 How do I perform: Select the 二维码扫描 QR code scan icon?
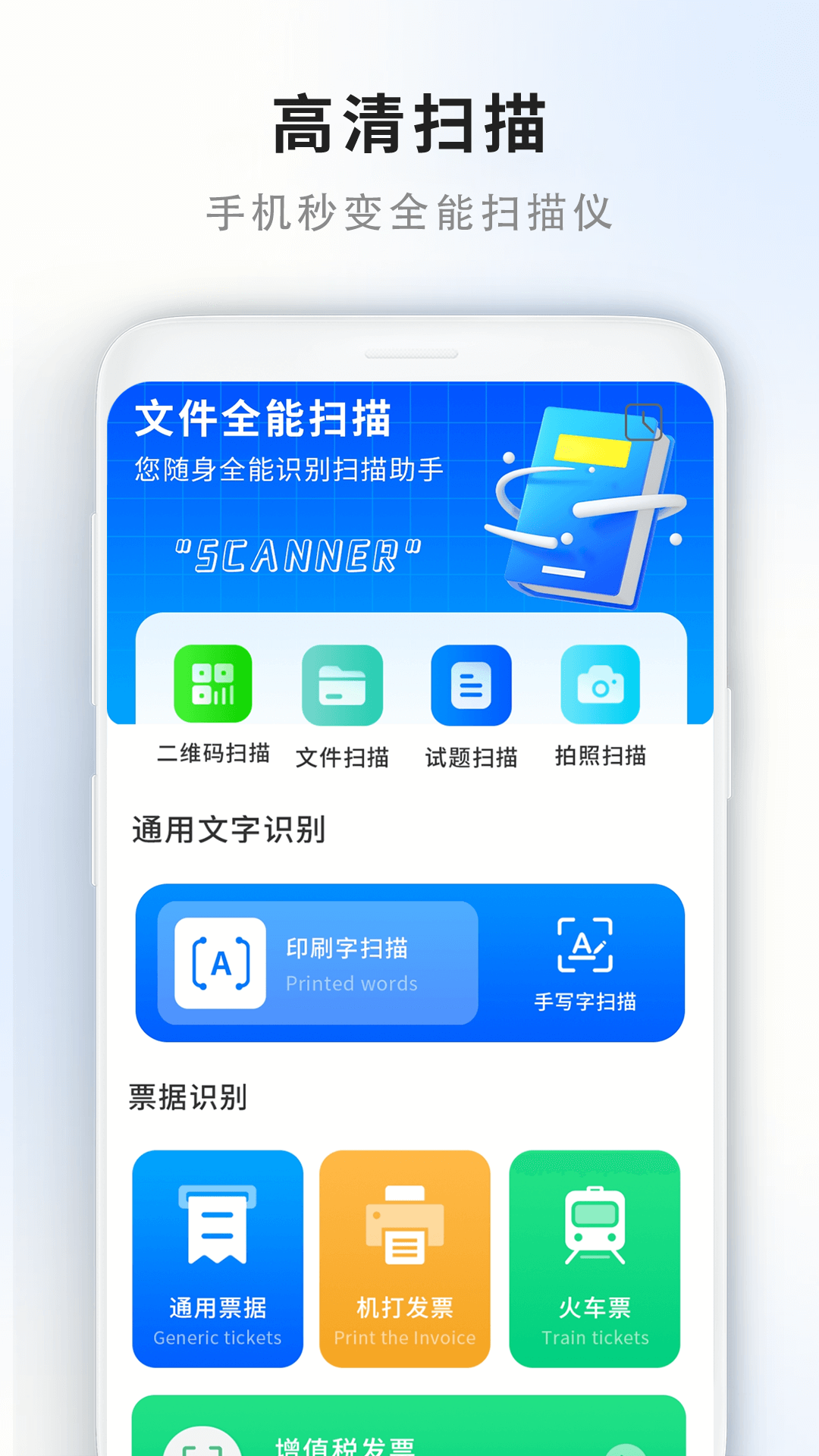point(215,683)
